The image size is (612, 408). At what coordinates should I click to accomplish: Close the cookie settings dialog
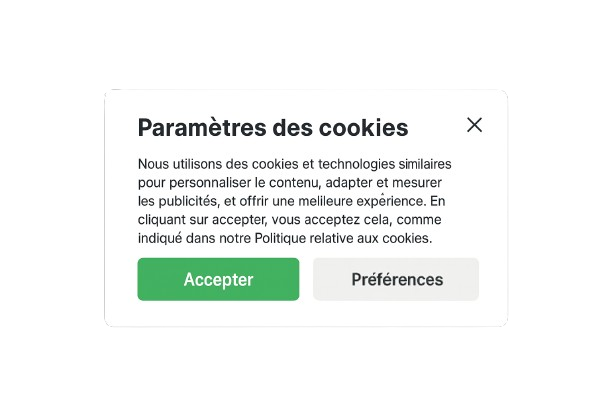(x=474, y=125)
